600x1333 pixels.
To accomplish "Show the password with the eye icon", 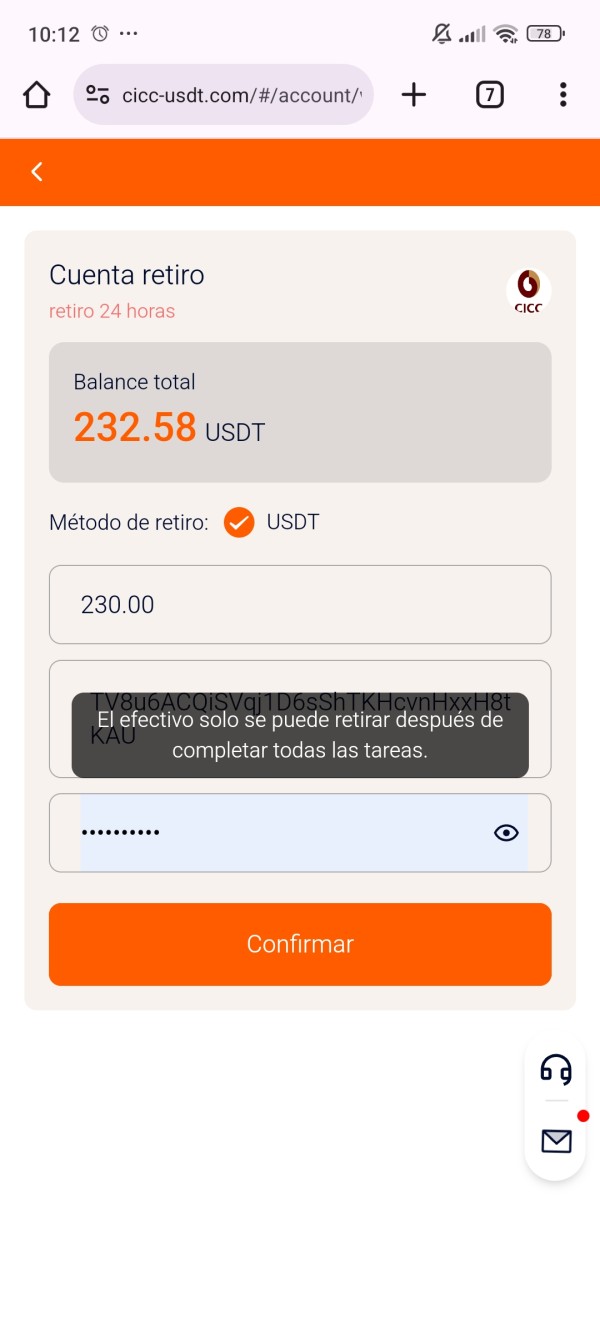I will point(507,833).
